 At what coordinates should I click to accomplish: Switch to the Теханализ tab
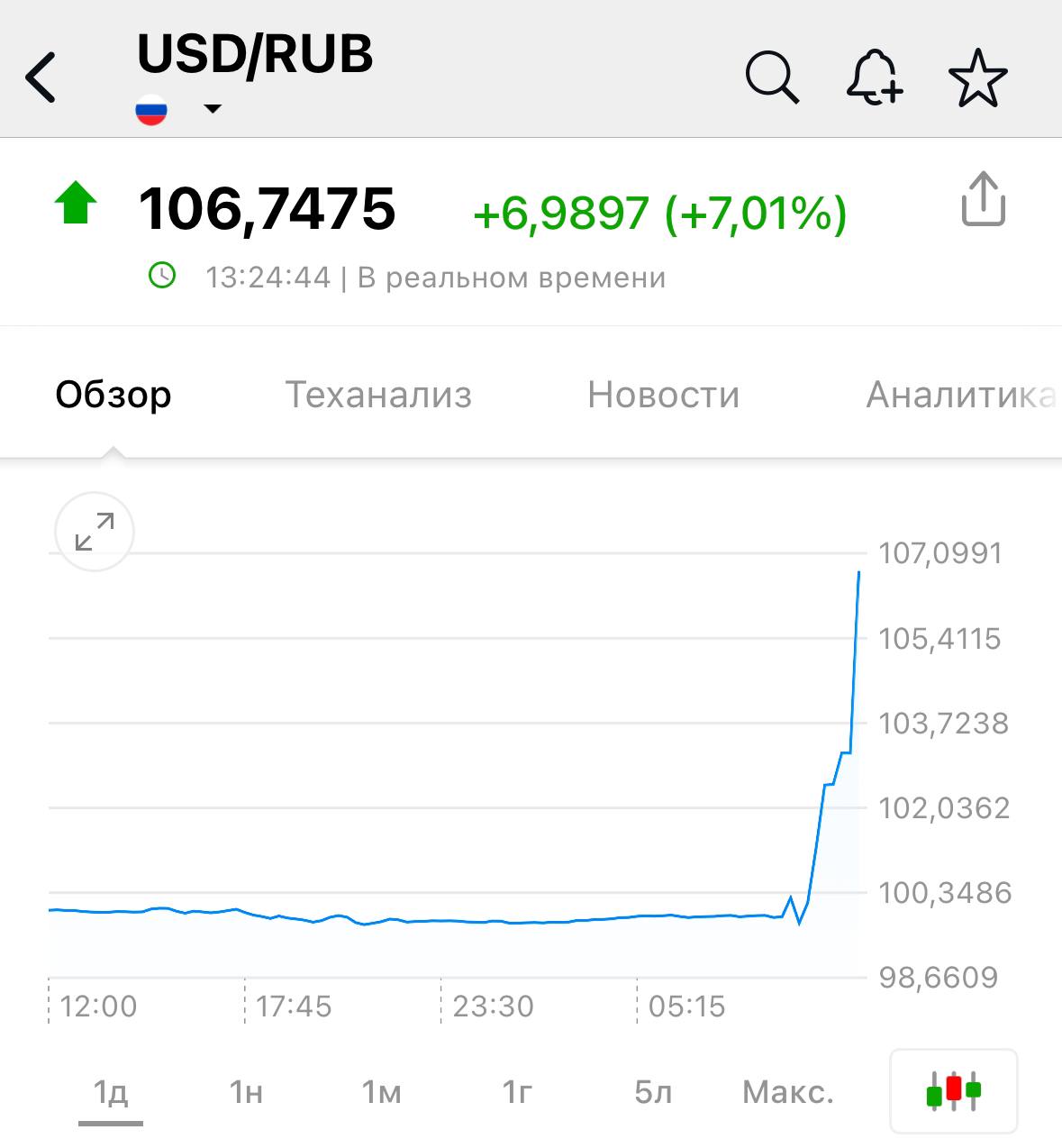(x=378, y=395)
